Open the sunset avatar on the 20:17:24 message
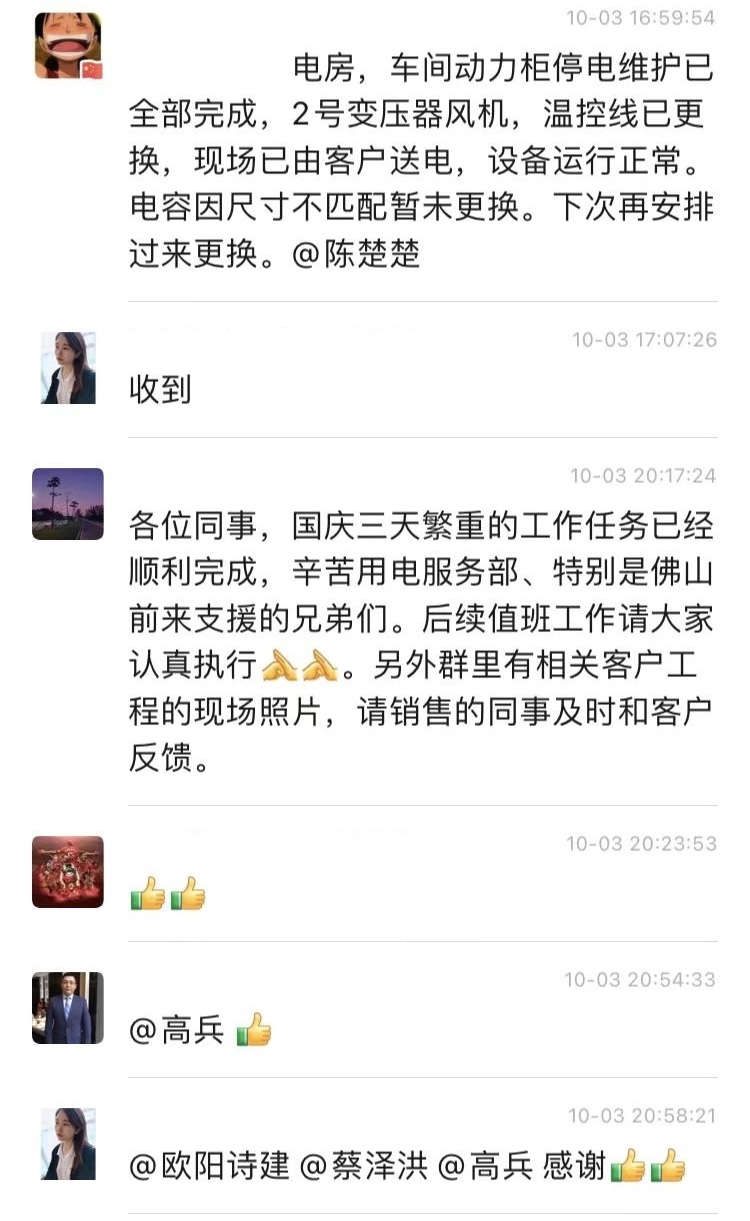The image size is (750, 1221). point(68,504)
